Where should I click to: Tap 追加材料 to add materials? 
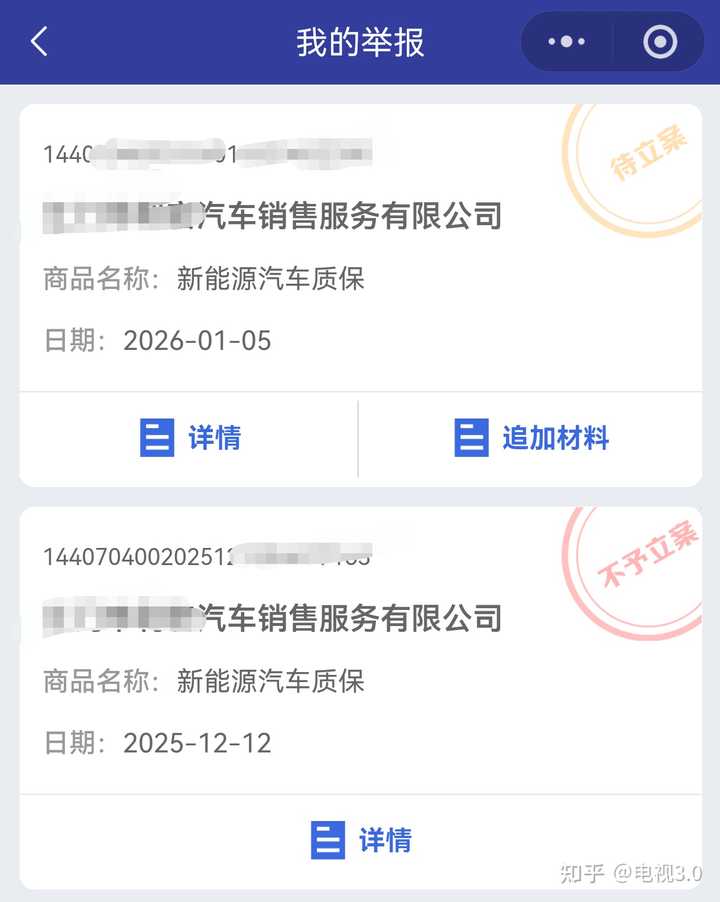click(x=531, y=438)
